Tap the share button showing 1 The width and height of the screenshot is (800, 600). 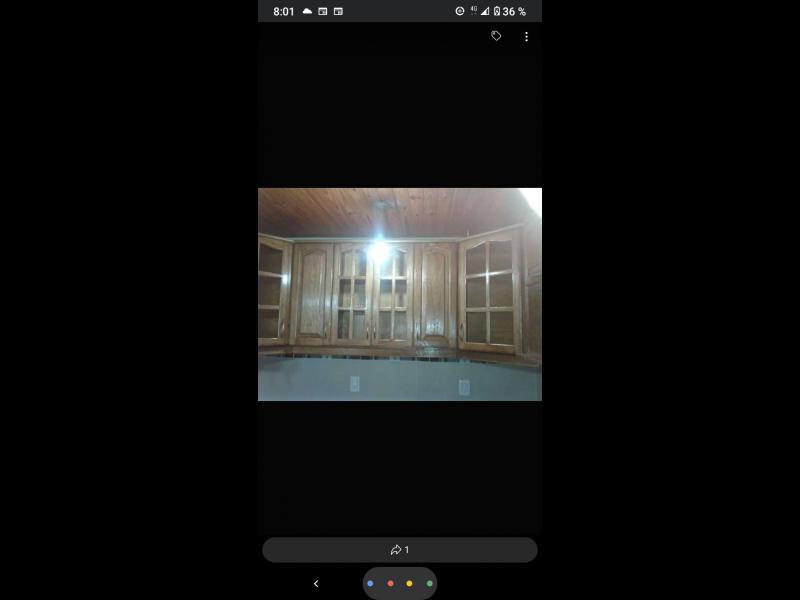(x=400, y=550)
